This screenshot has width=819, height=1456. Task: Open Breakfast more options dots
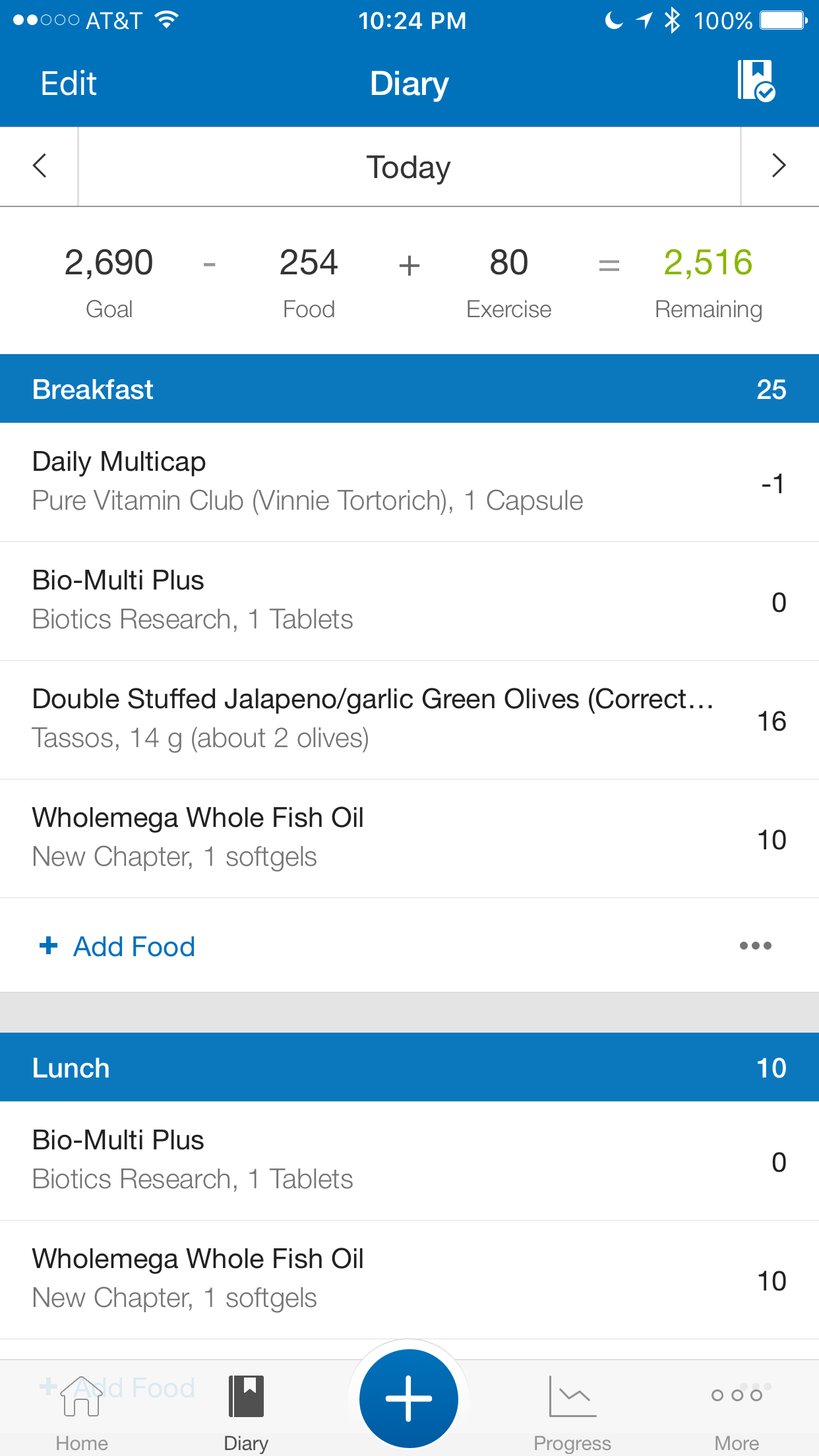coord(756,946)
